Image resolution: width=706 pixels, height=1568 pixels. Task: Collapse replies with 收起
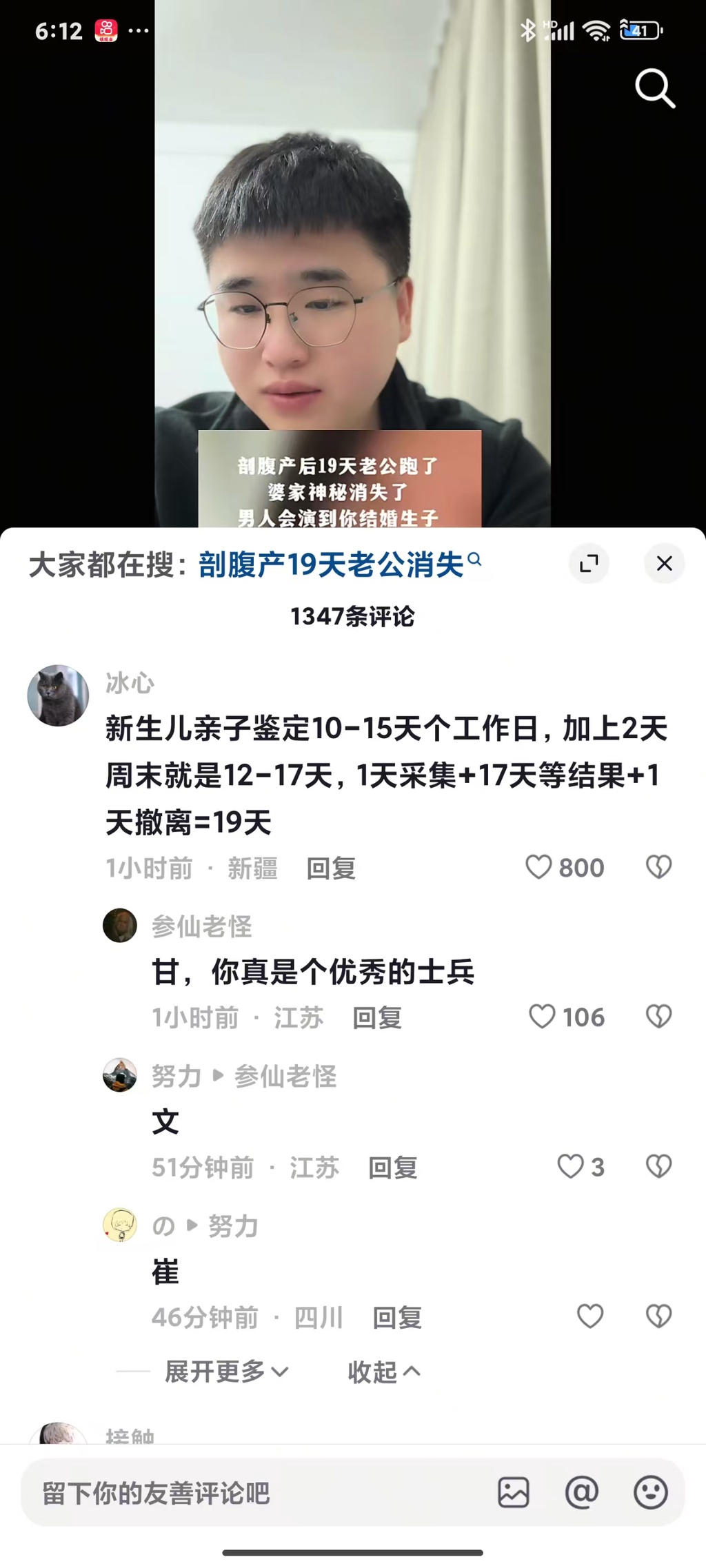[x=383, y=1372]
